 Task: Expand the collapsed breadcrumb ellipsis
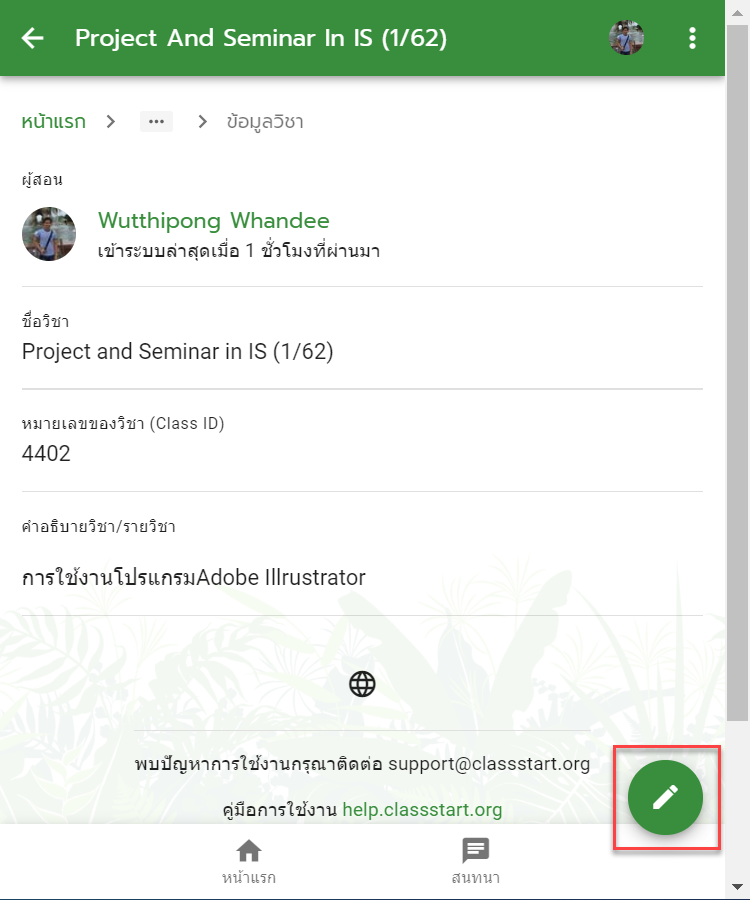pyautogui.click(x=156, y=122)
